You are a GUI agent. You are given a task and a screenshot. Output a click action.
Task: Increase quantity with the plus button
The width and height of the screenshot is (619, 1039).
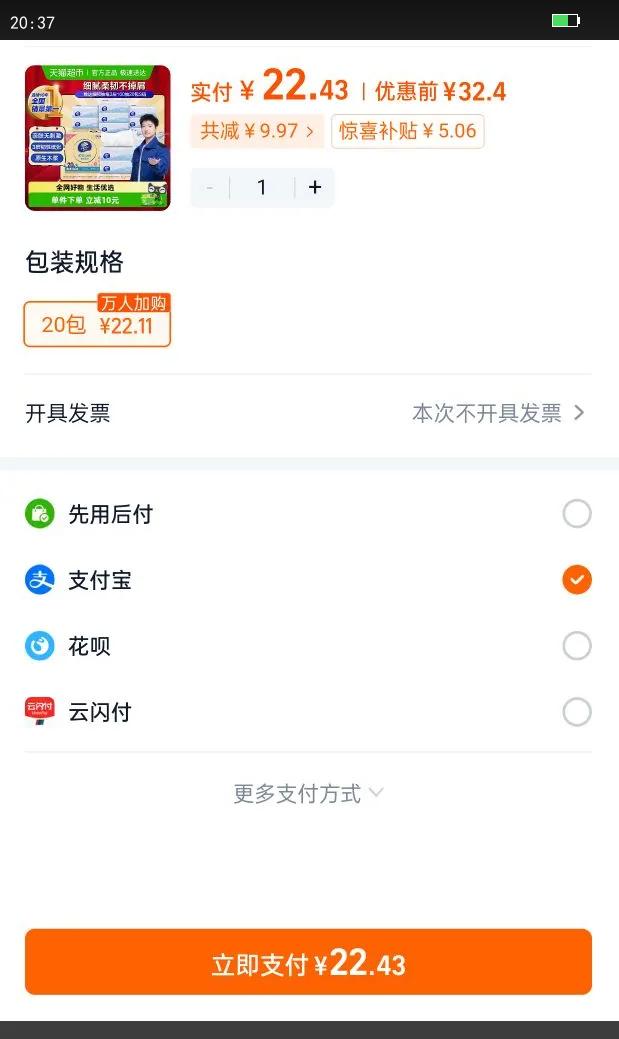[315, 187]
